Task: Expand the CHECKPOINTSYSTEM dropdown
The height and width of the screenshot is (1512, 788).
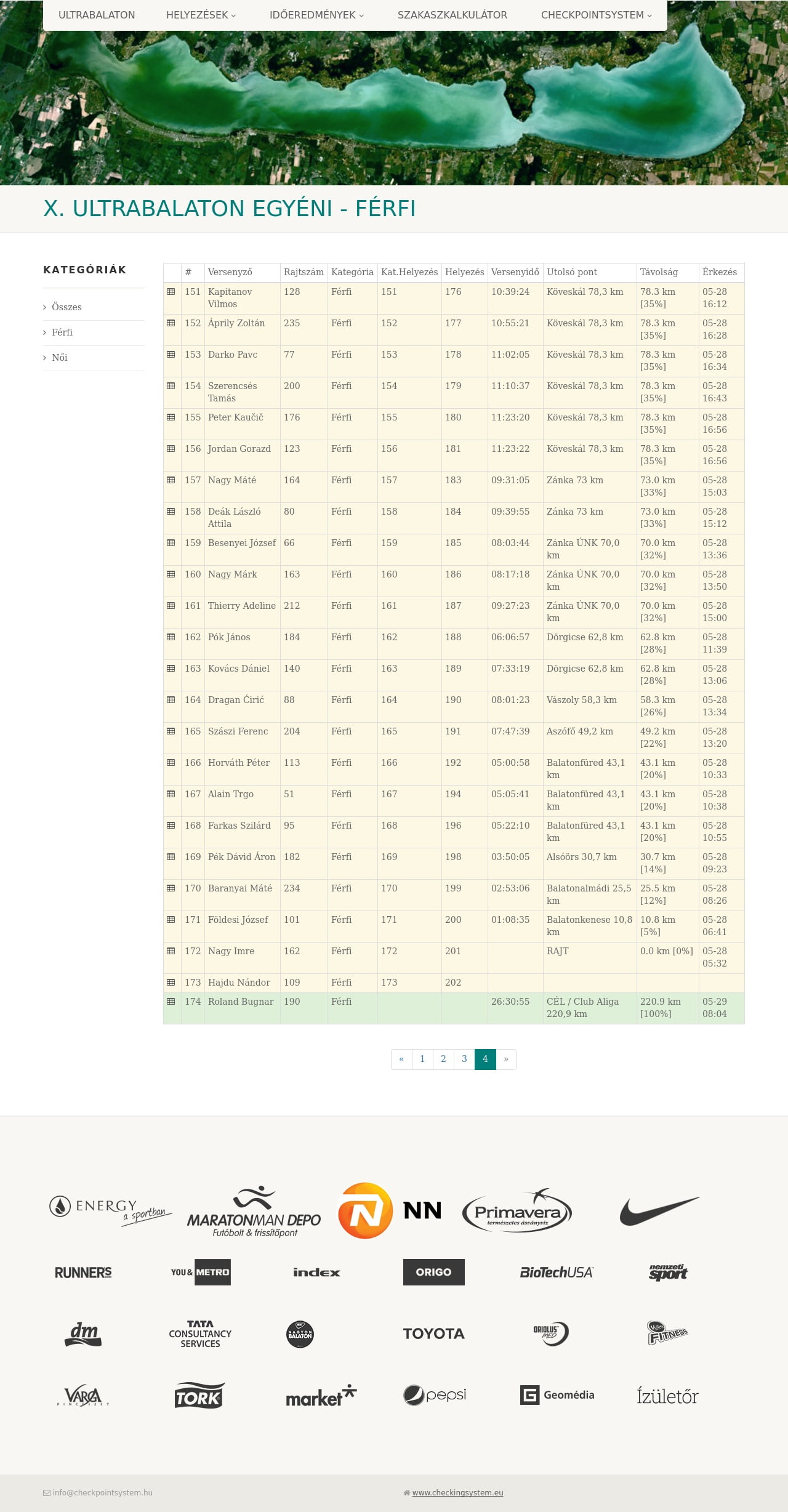Action: pyautogui.click(x=596, y=15)
